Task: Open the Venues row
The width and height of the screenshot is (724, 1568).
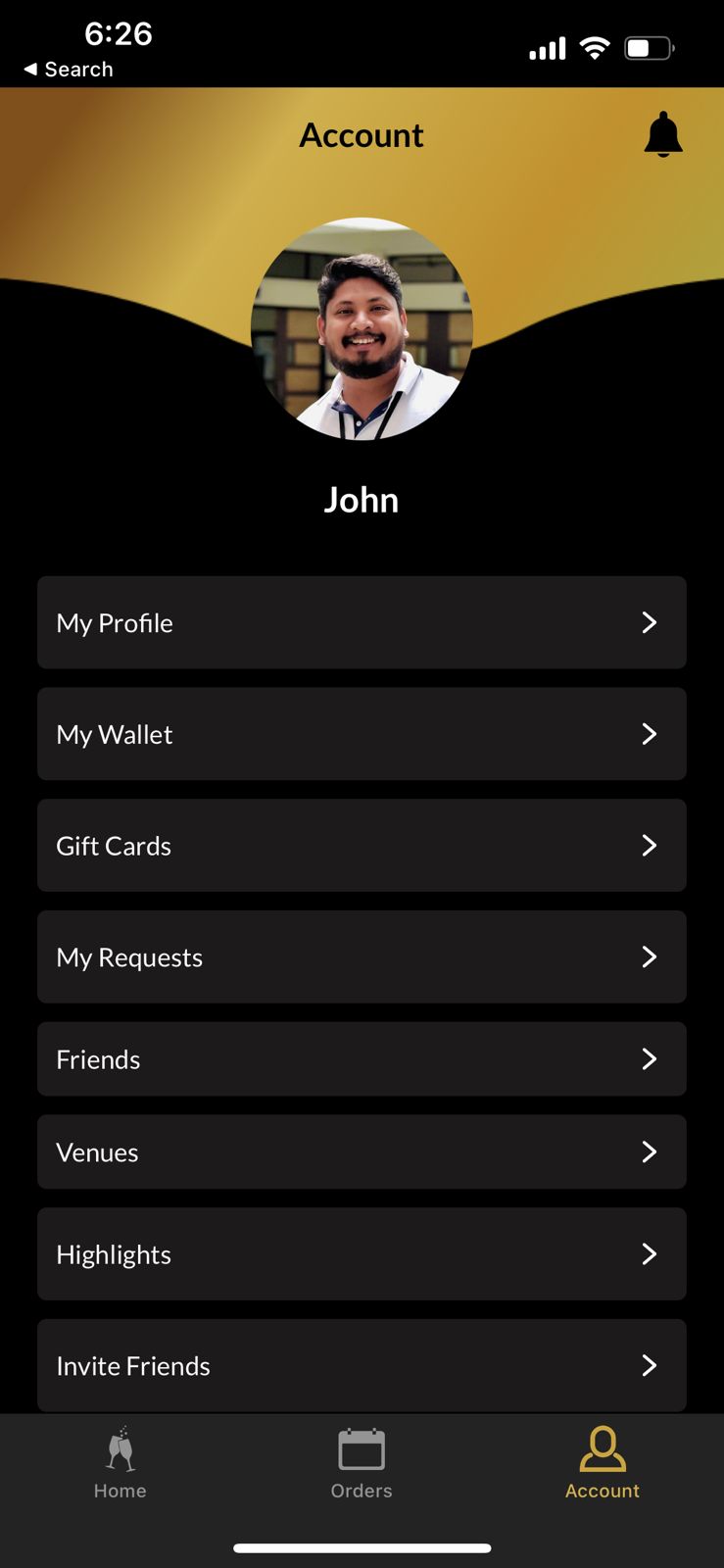Action: pos(362,1151)
